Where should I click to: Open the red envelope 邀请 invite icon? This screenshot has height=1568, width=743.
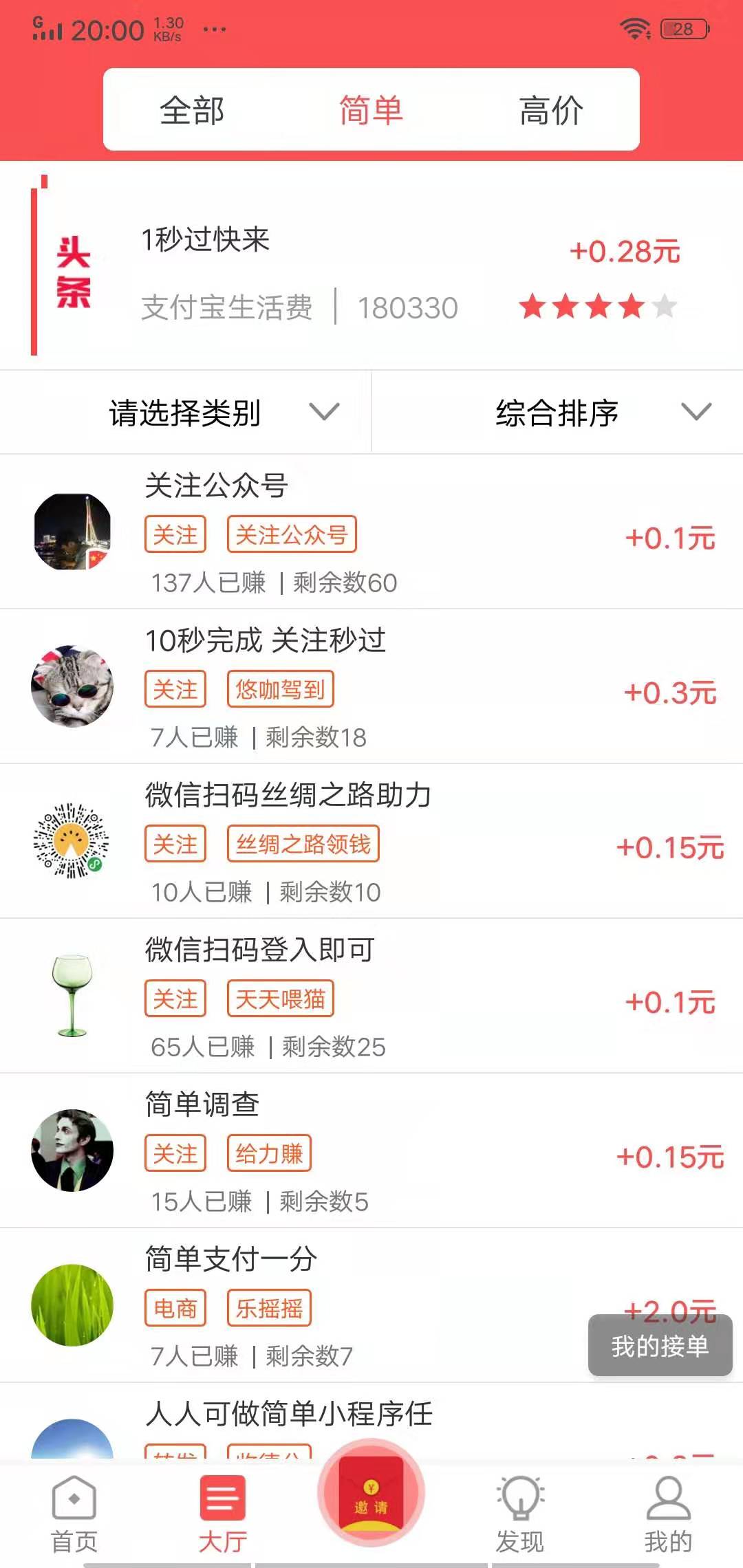tap(370, 1492)
